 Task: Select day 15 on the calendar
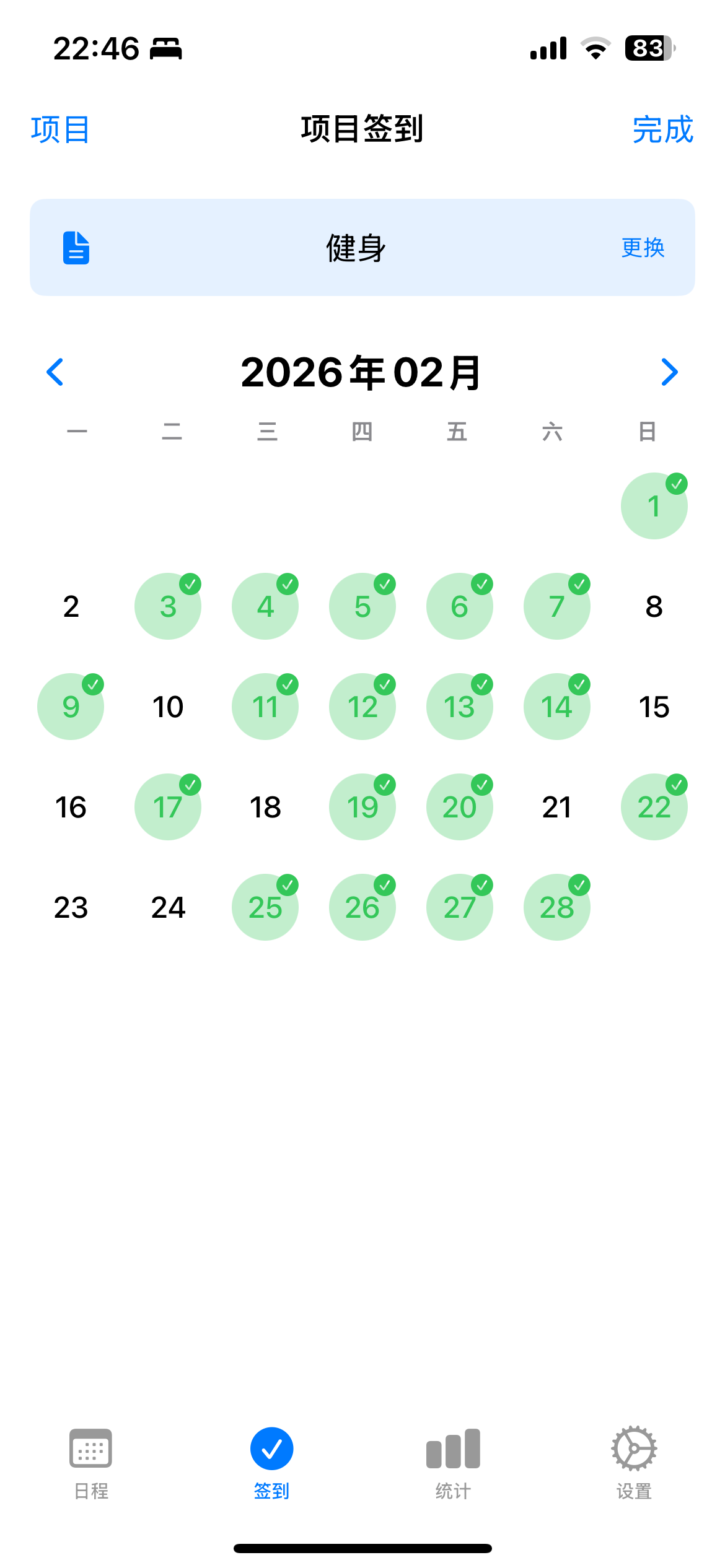(654, 707)
